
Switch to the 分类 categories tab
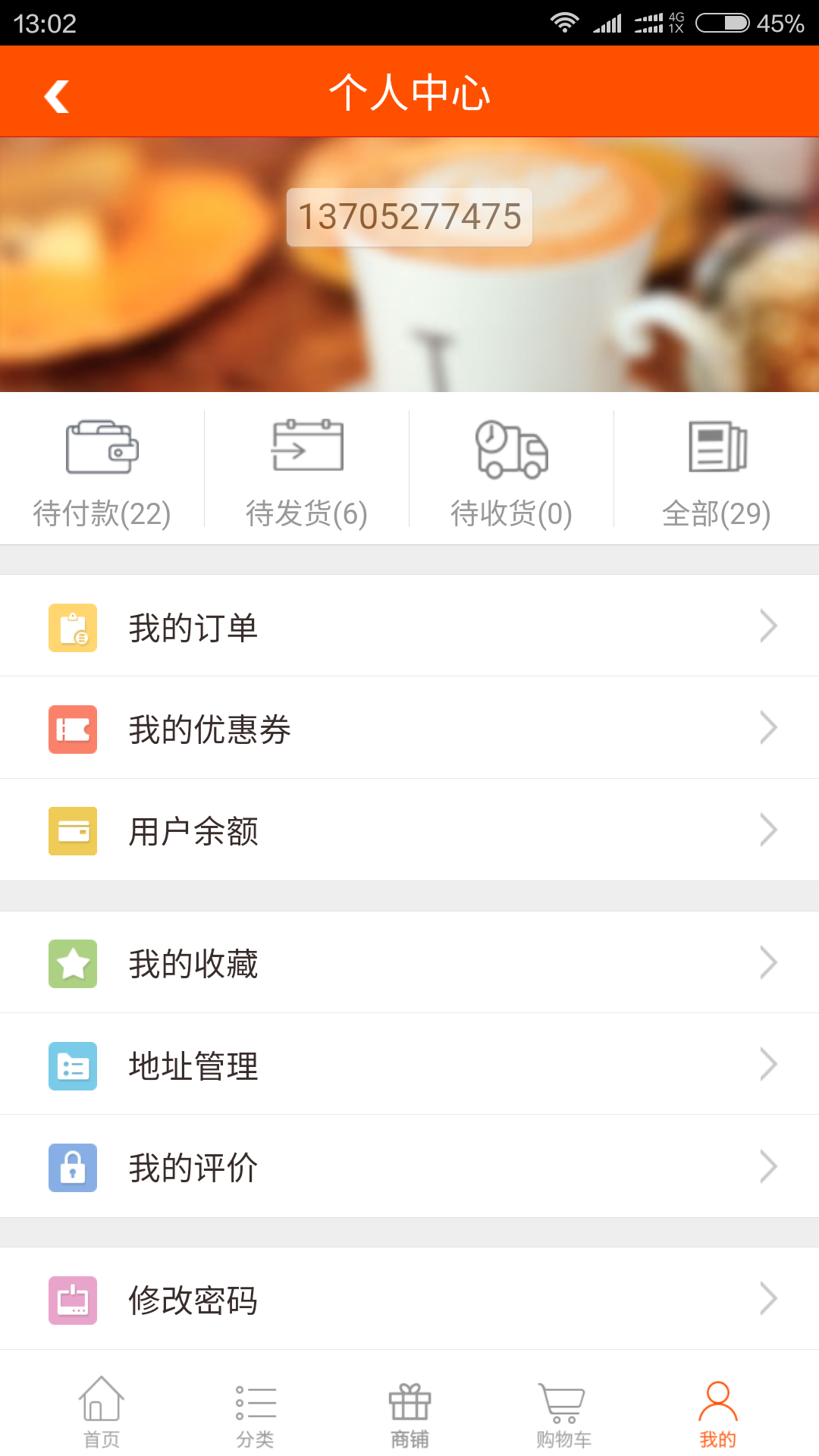[x=256, y=1412]
